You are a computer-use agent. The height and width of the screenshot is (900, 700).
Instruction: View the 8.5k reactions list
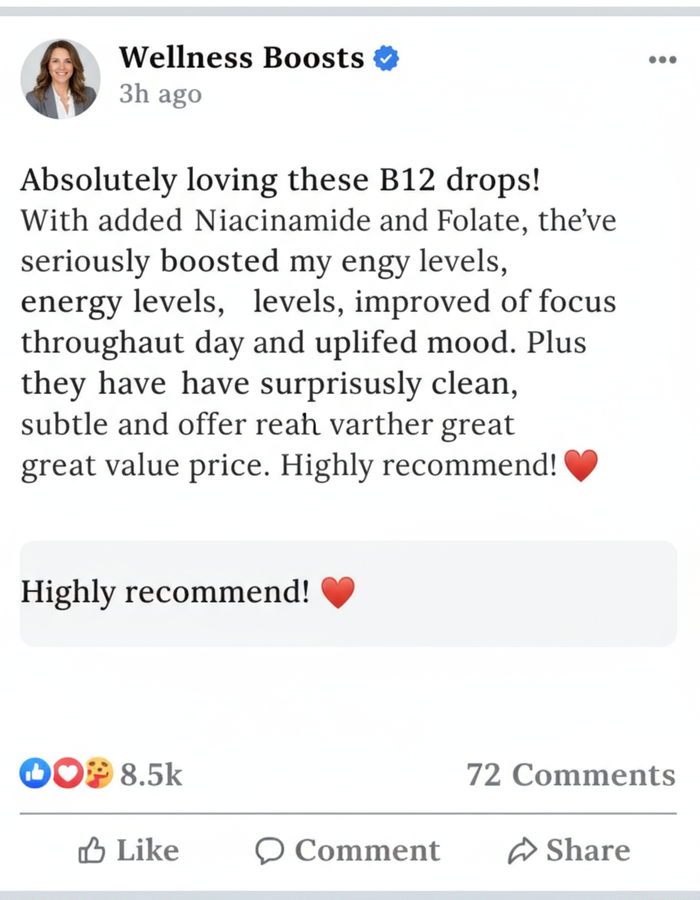tap(101, 774)
